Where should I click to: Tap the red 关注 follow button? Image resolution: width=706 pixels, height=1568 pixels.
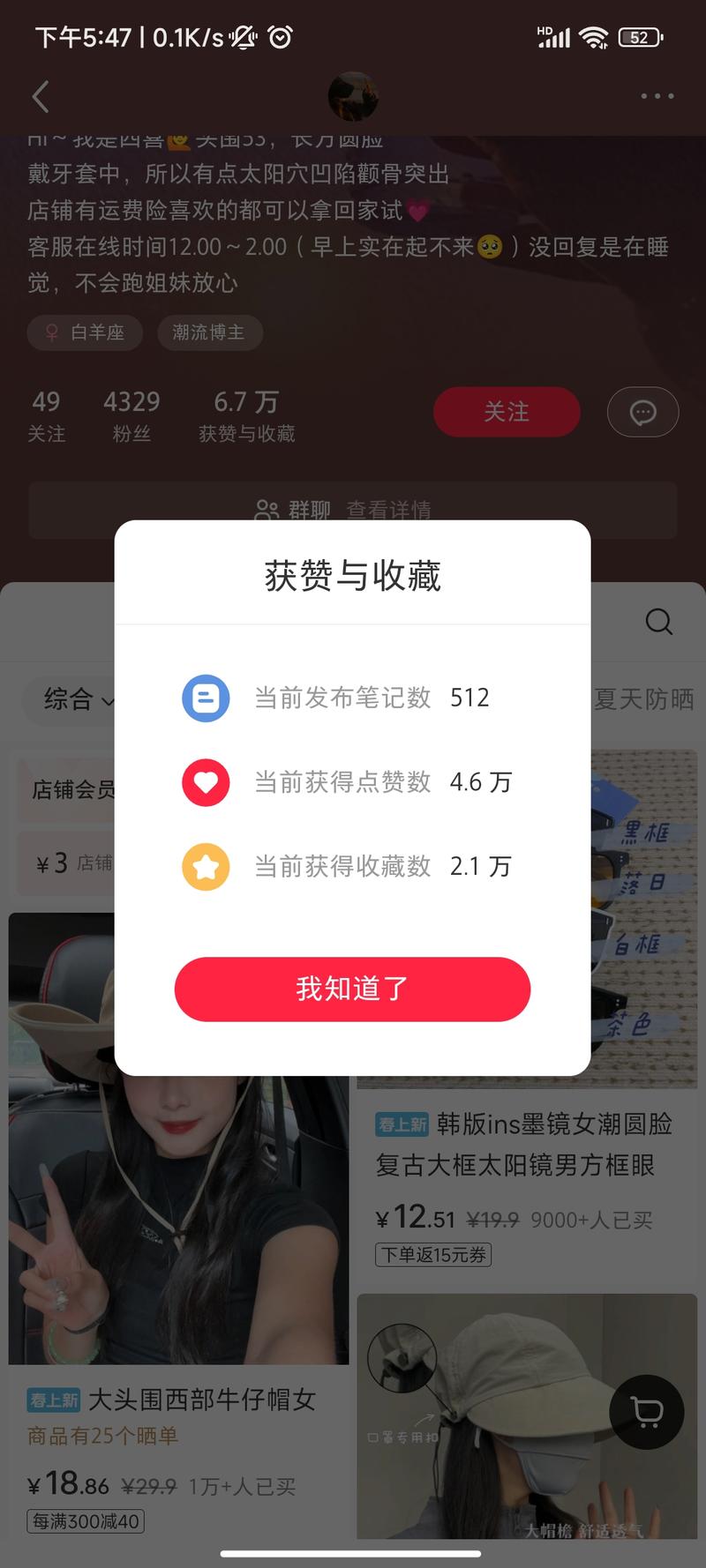(507, 412)
